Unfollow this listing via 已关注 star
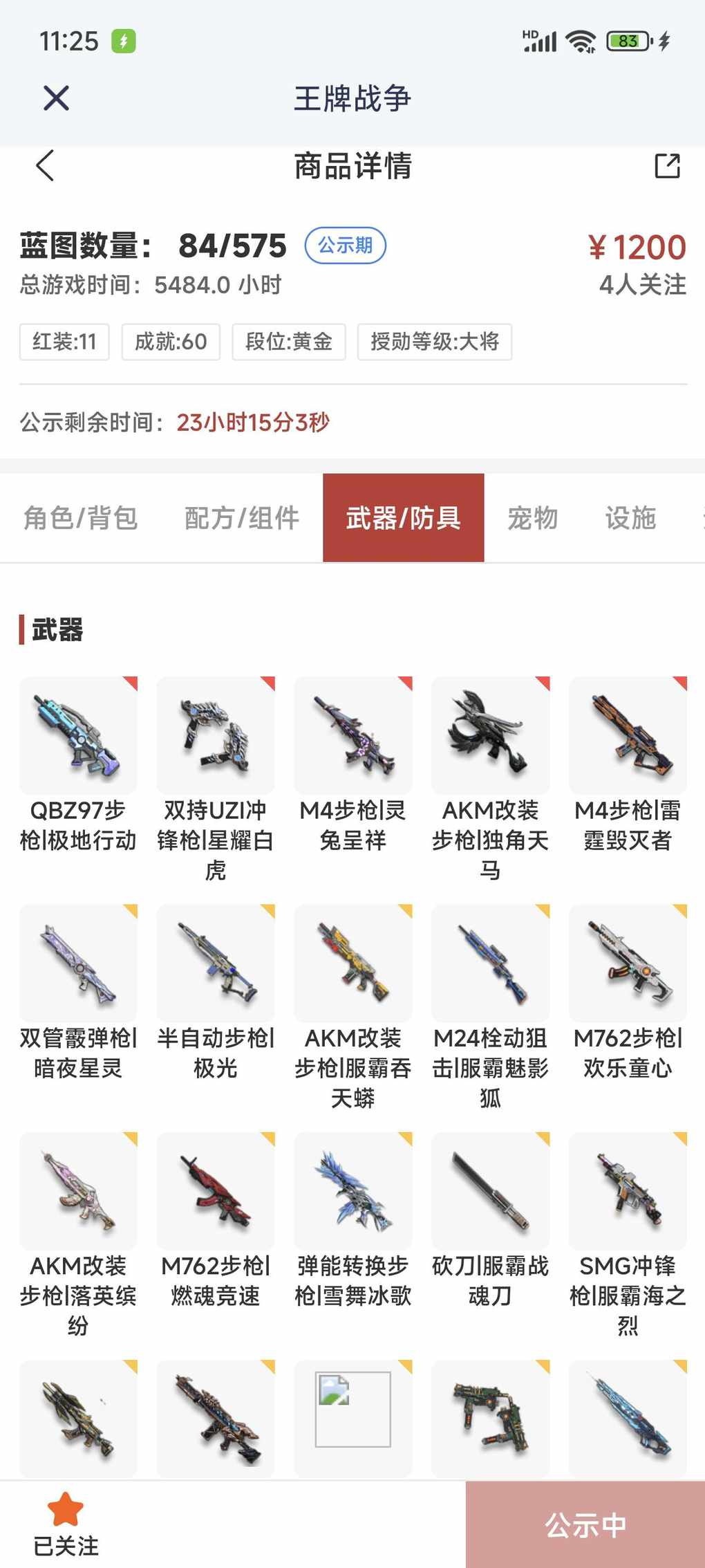 pos(66,1524)
